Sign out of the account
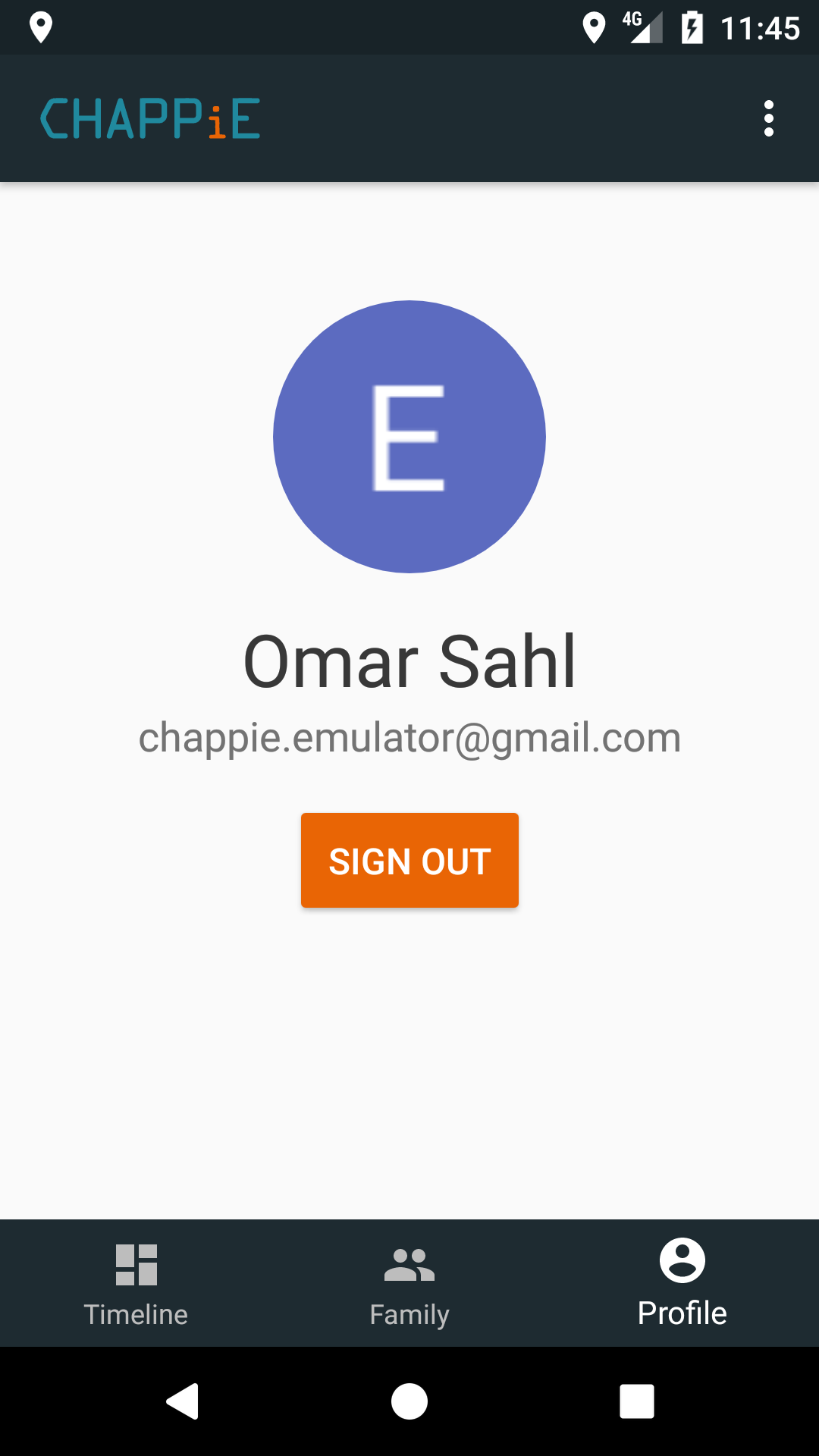The height and width of the screenshot is (1456, 819). [409, 861]
